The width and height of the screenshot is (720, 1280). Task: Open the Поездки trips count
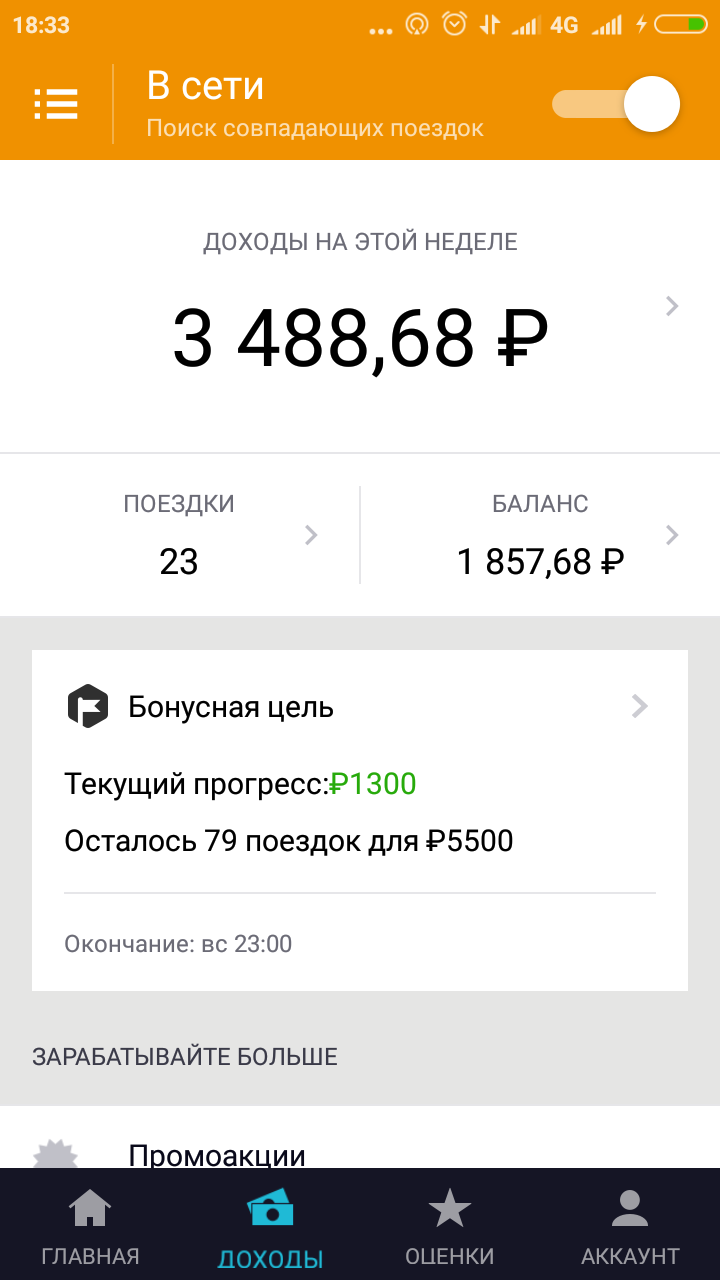pyautogui.click(x=180, y=535)
